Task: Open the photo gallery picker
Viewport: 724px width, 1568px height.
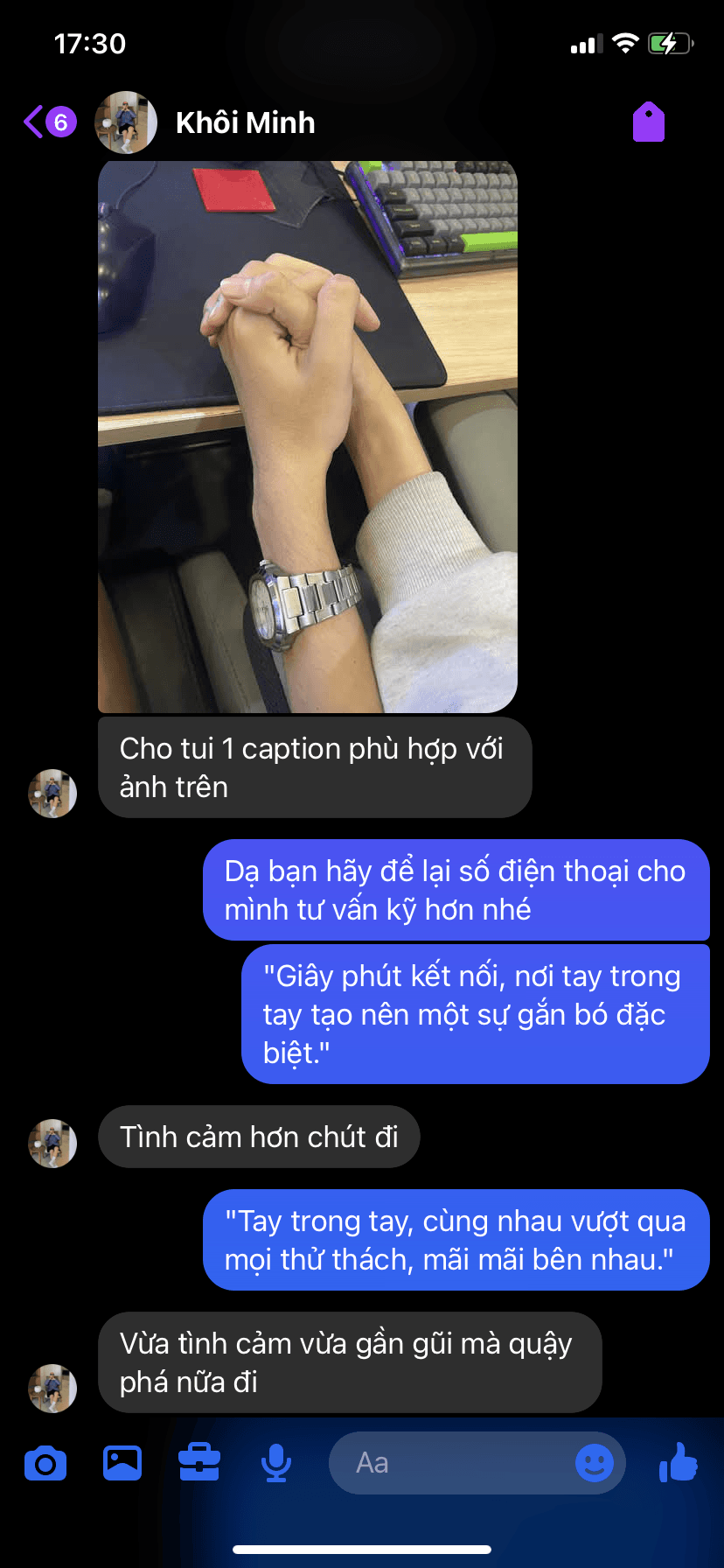Action: [122, 1463]
